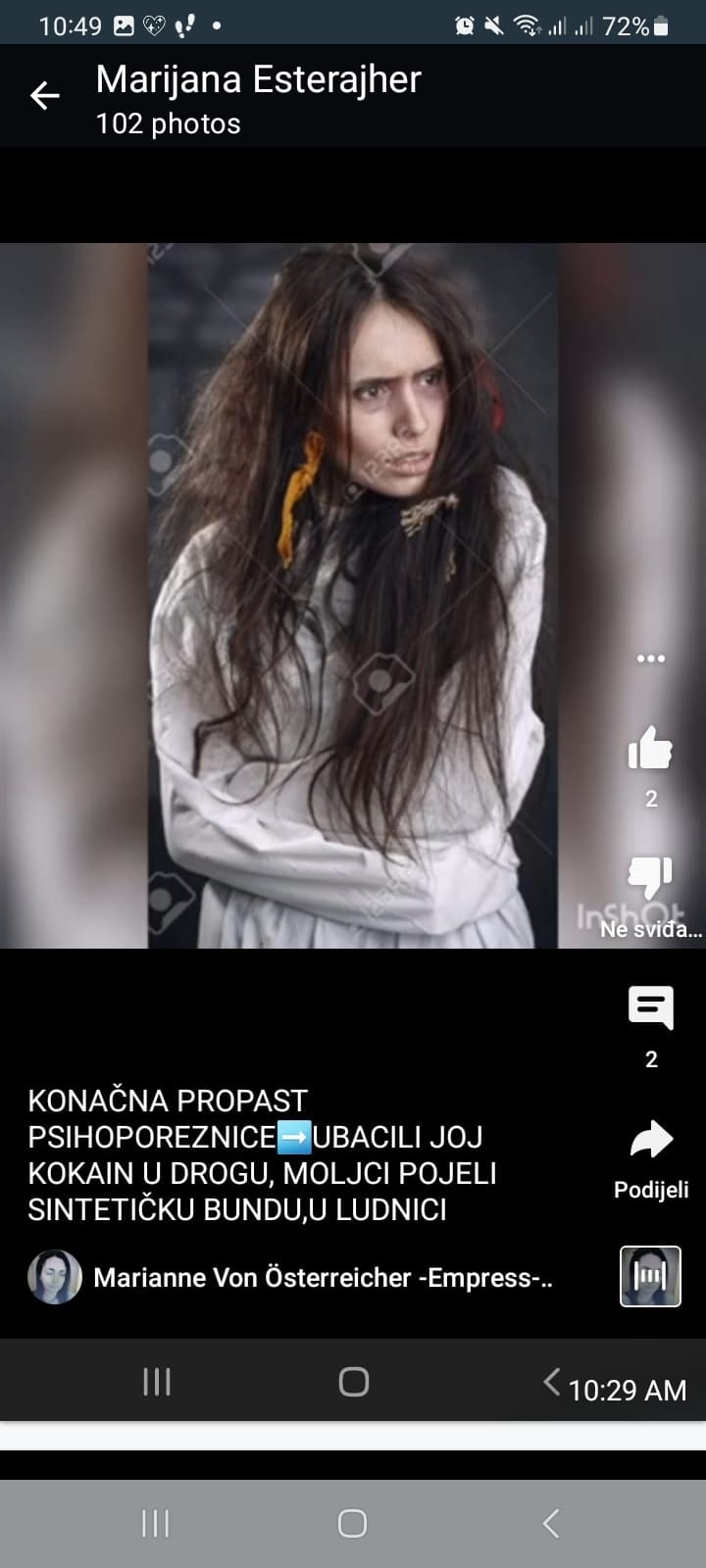706x1568 pixels.
Task: Share the photo via the Podijeli arrow icon
Action: point(650,1139)
